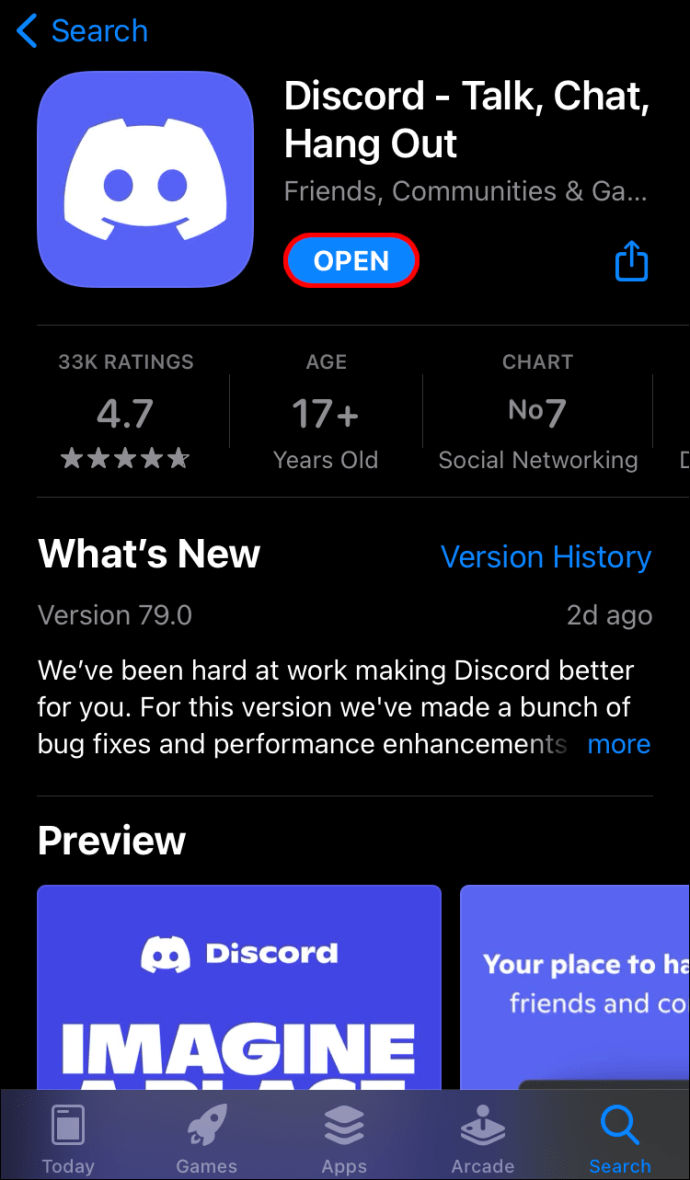Image resolution: width=690 pixels, height=1180 pixels.
Task: Share the Discord app listing
Action: (x=631, y=262)
